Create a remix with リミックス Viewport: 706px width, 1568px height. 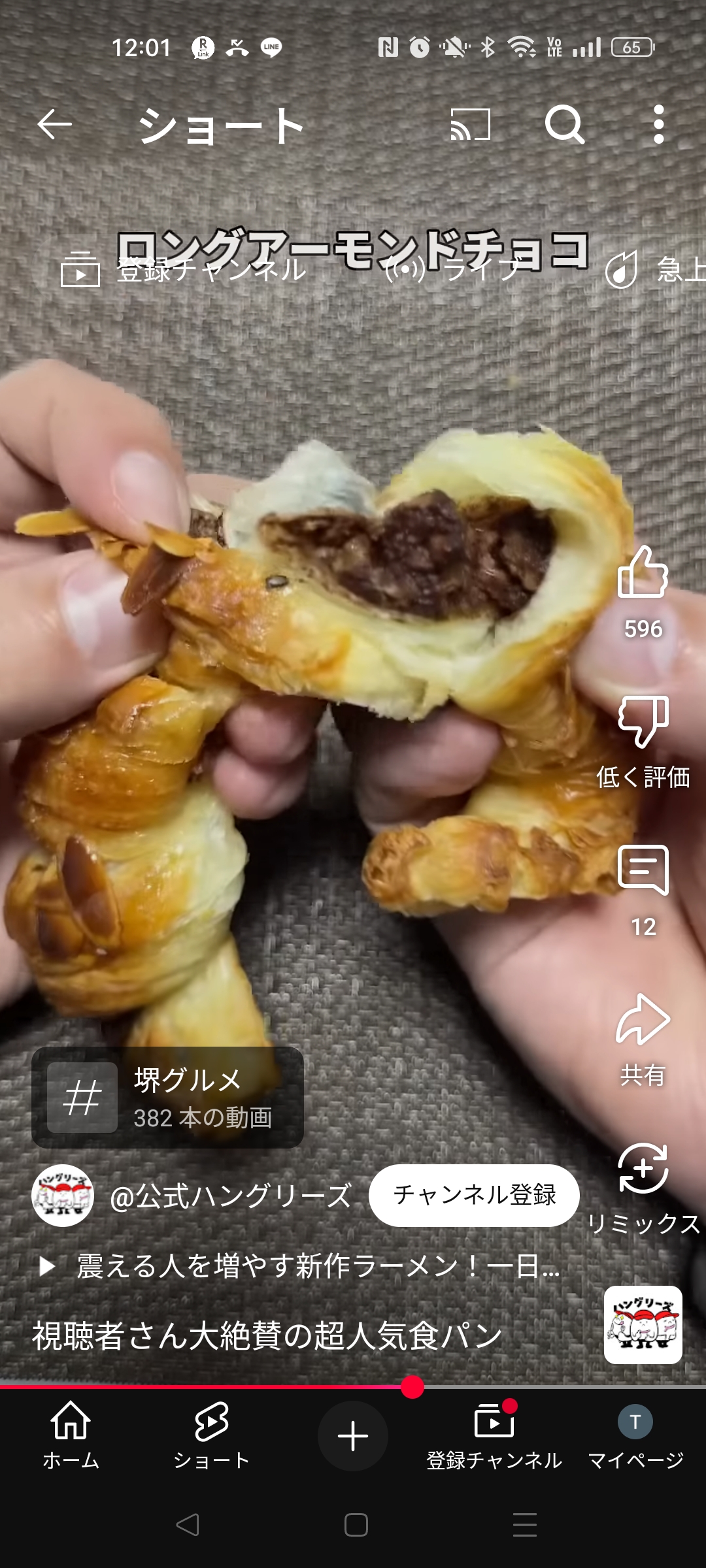point(643,1169)
